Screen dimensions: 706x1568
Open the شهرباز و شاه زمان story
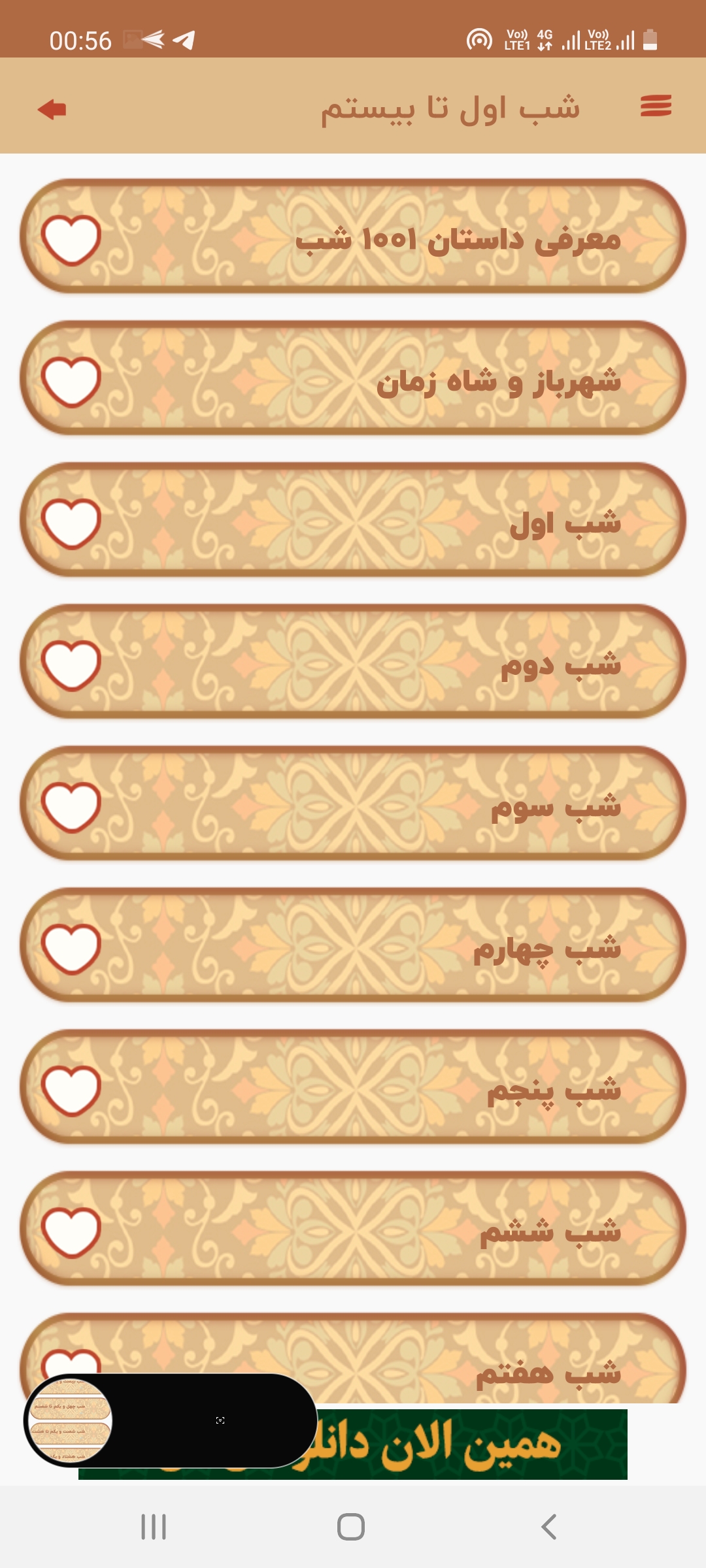(353, 378)
